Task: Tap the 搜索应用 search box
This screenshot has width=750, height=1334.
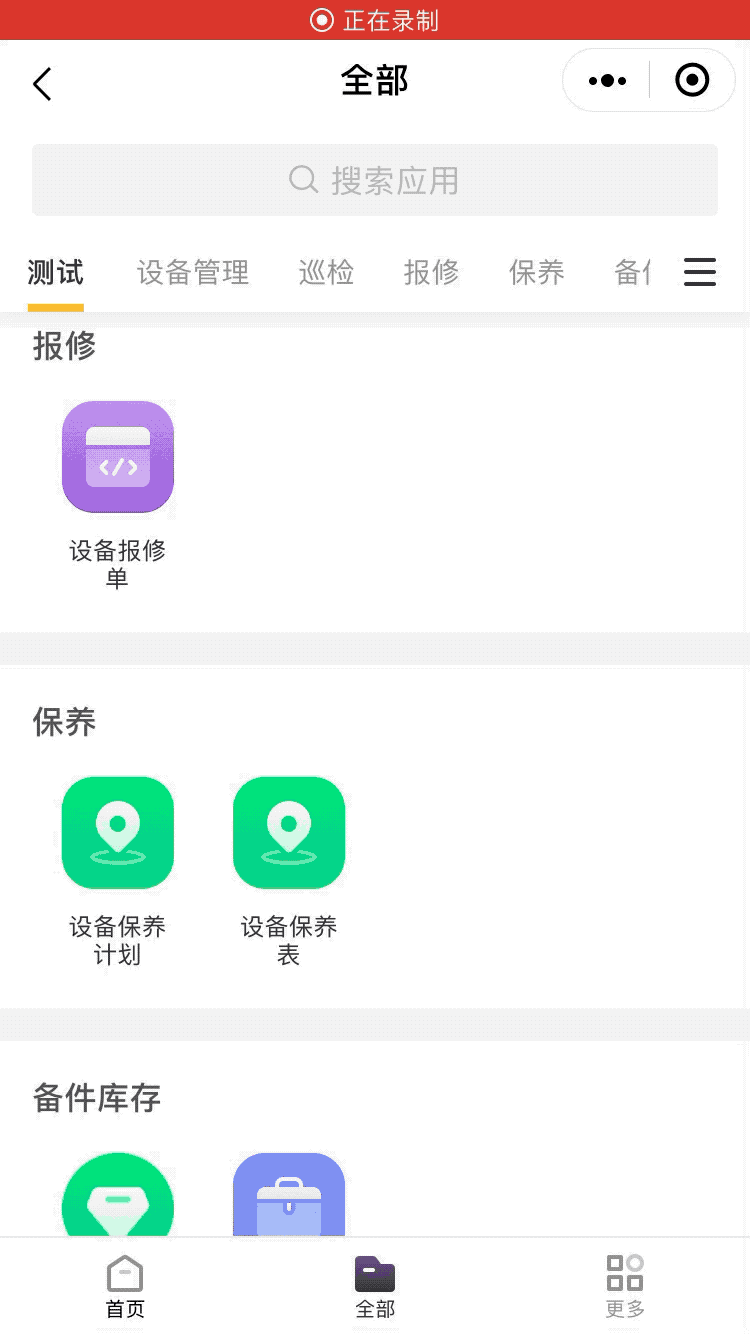Action: (x=375, y=180)
